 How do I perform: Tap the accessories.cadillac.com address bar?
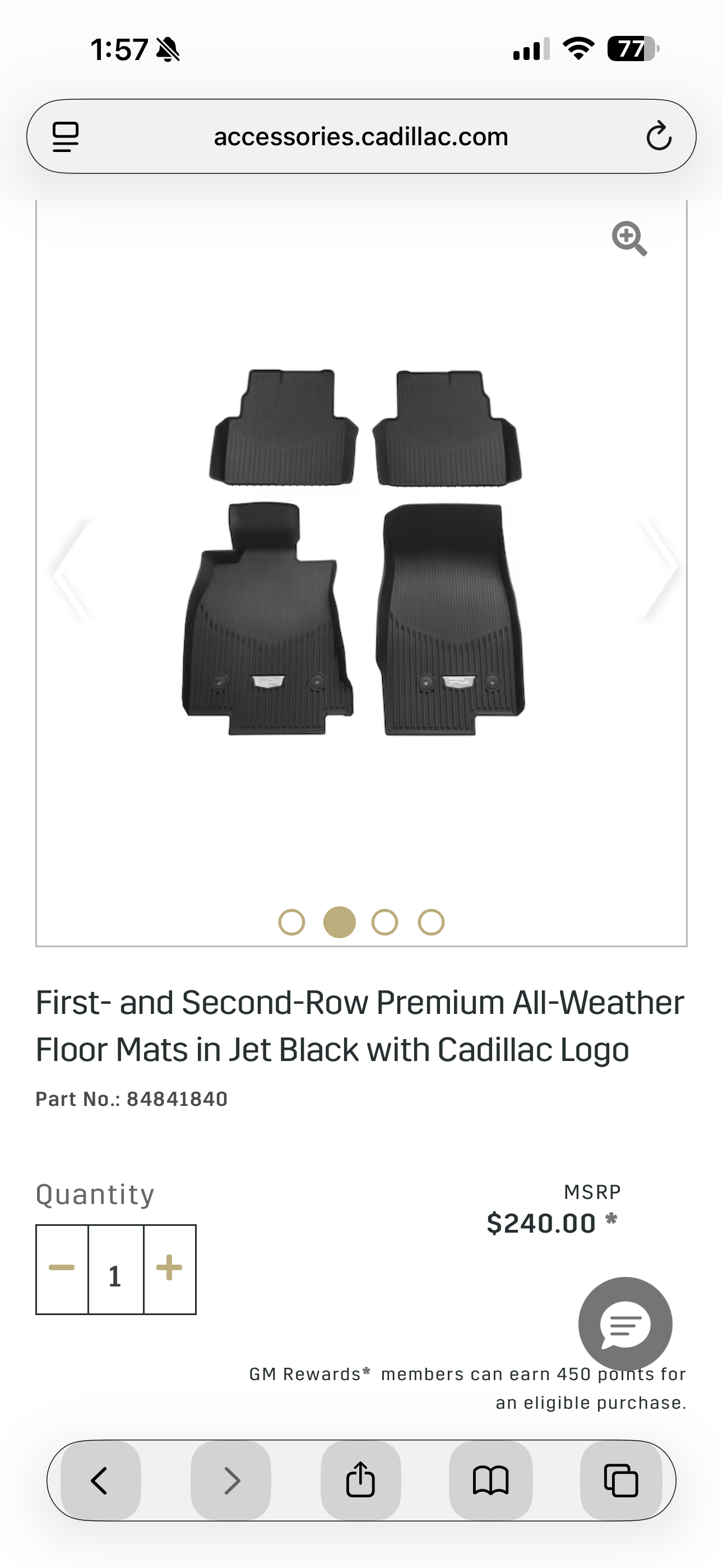pos(361,136)
